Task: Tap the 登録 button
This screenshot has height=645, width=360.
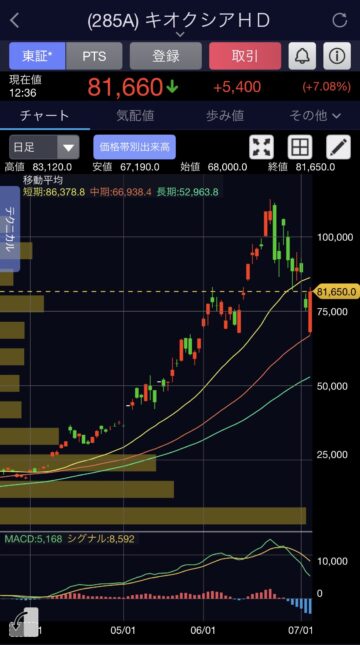Action: [x=166, y=56]
